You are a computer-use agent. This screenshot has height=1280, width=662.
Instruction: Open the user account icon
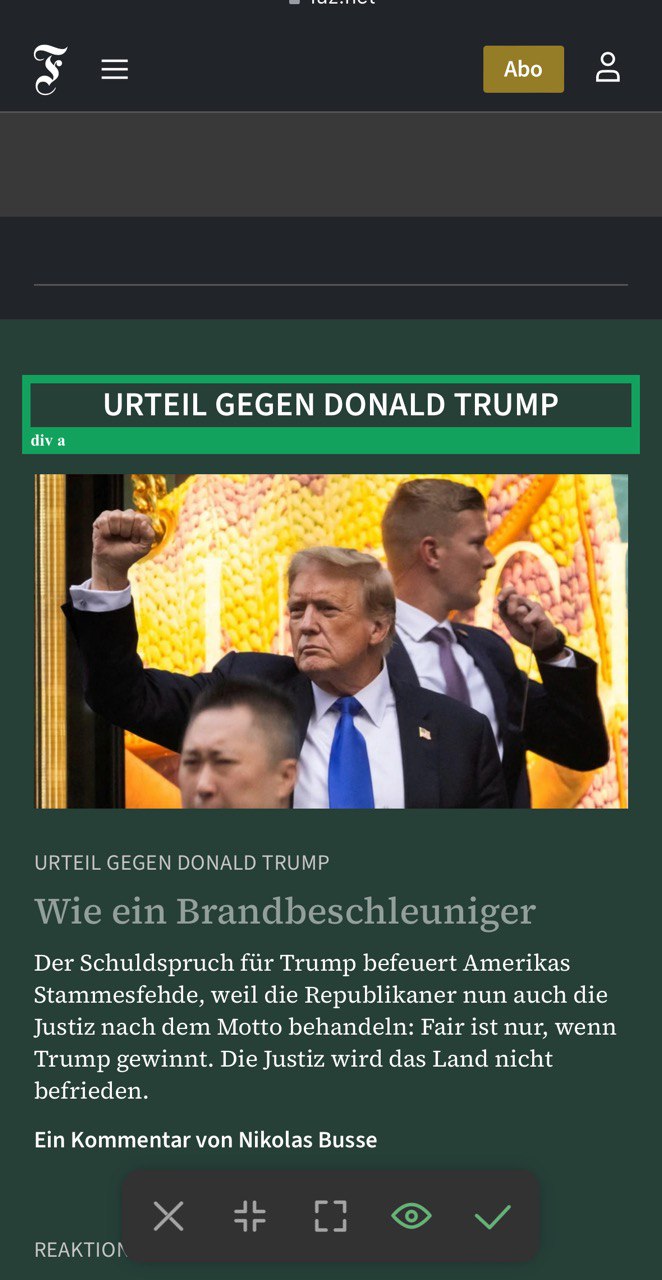[608, 68]
